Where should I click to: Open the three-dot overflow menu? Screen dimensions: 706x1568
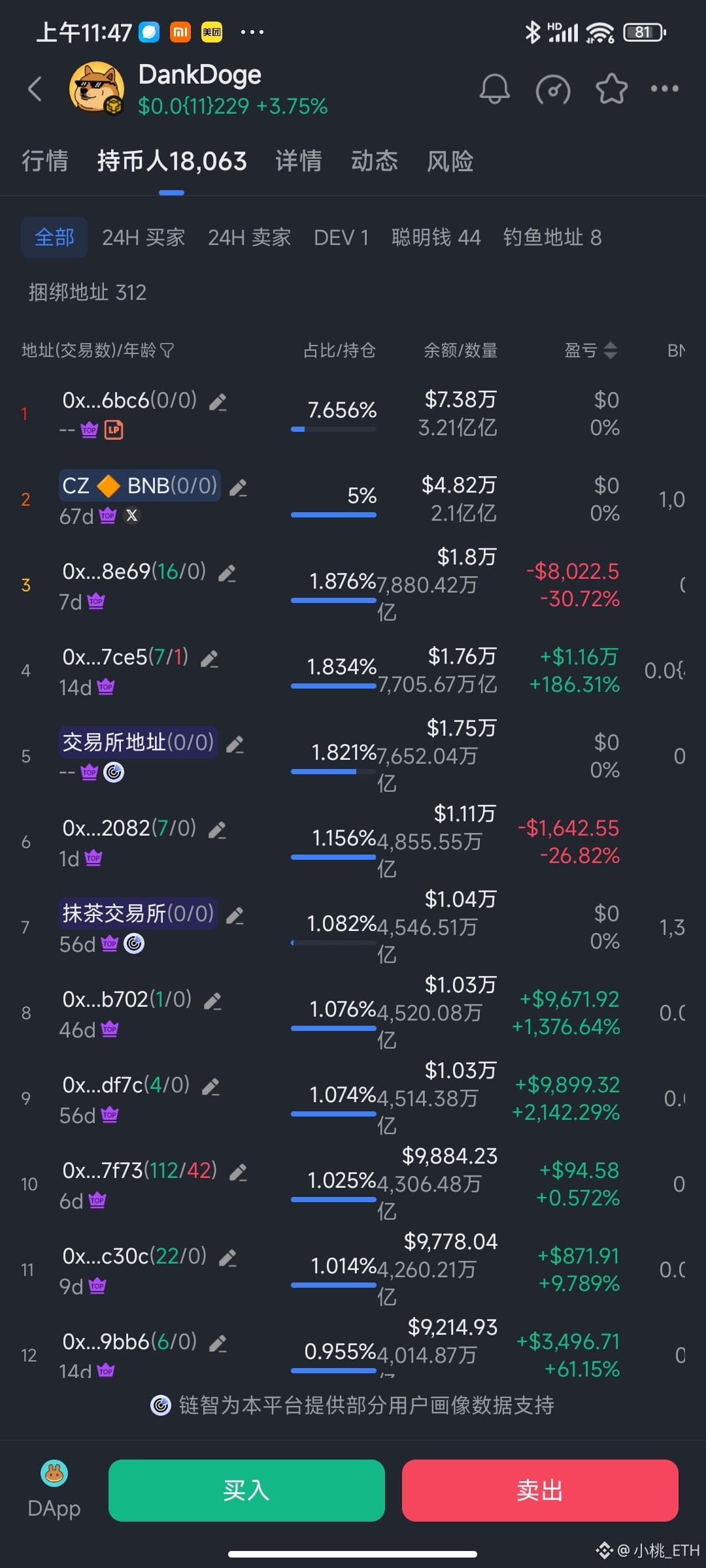click(x=664, y=89)
